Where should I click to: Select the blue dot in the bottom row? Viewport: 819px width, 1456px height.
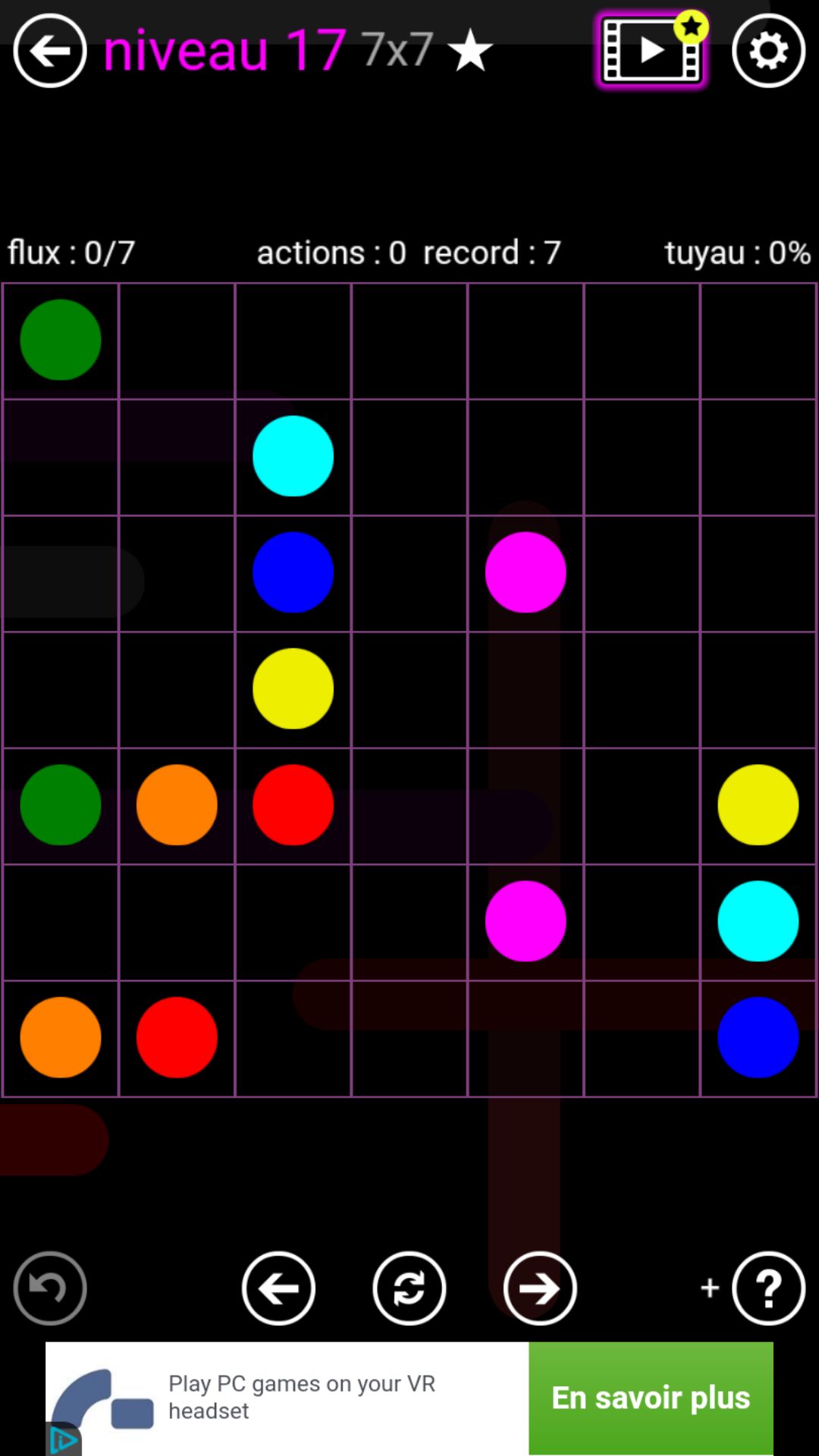758,1037
